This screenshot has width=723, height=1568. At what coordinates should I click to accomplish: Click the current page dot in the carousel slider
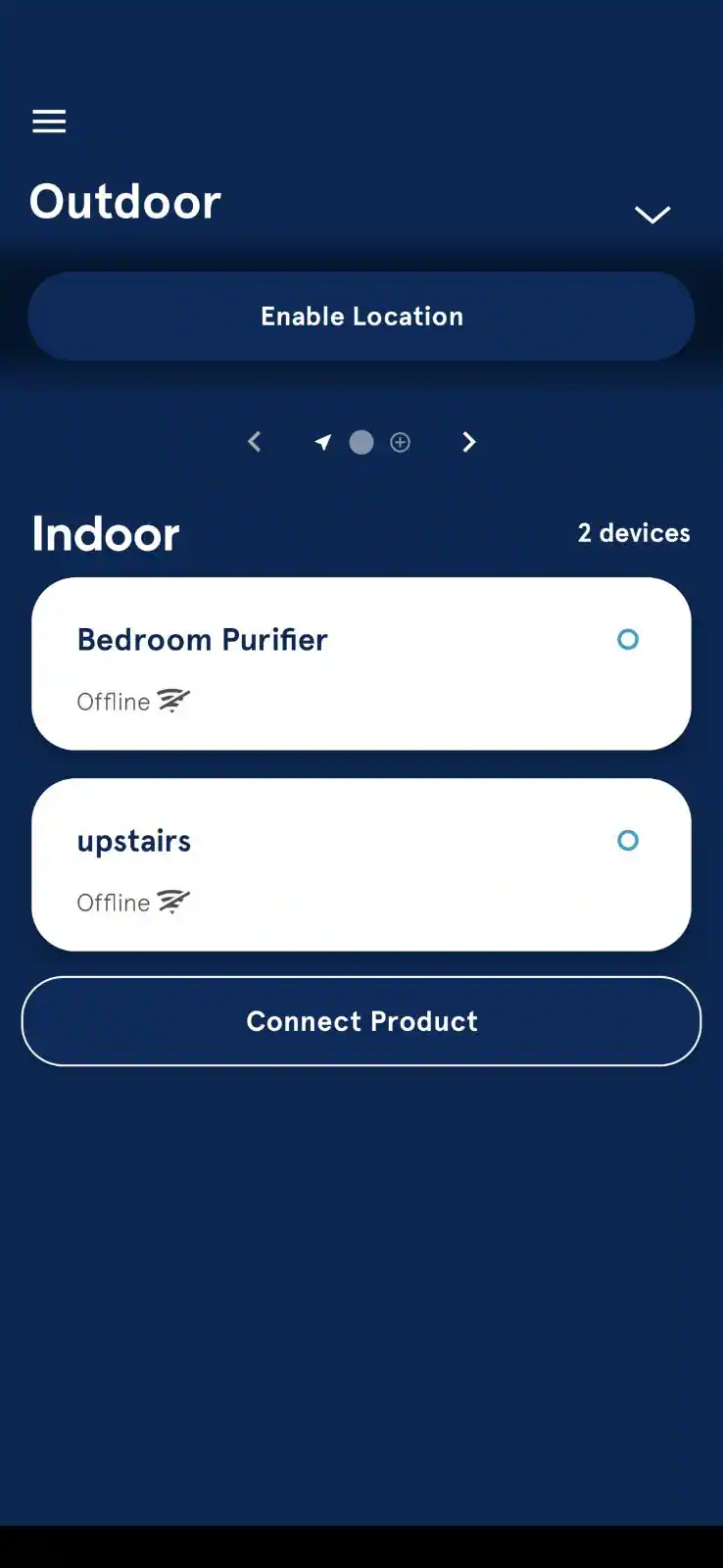point(361,442)
